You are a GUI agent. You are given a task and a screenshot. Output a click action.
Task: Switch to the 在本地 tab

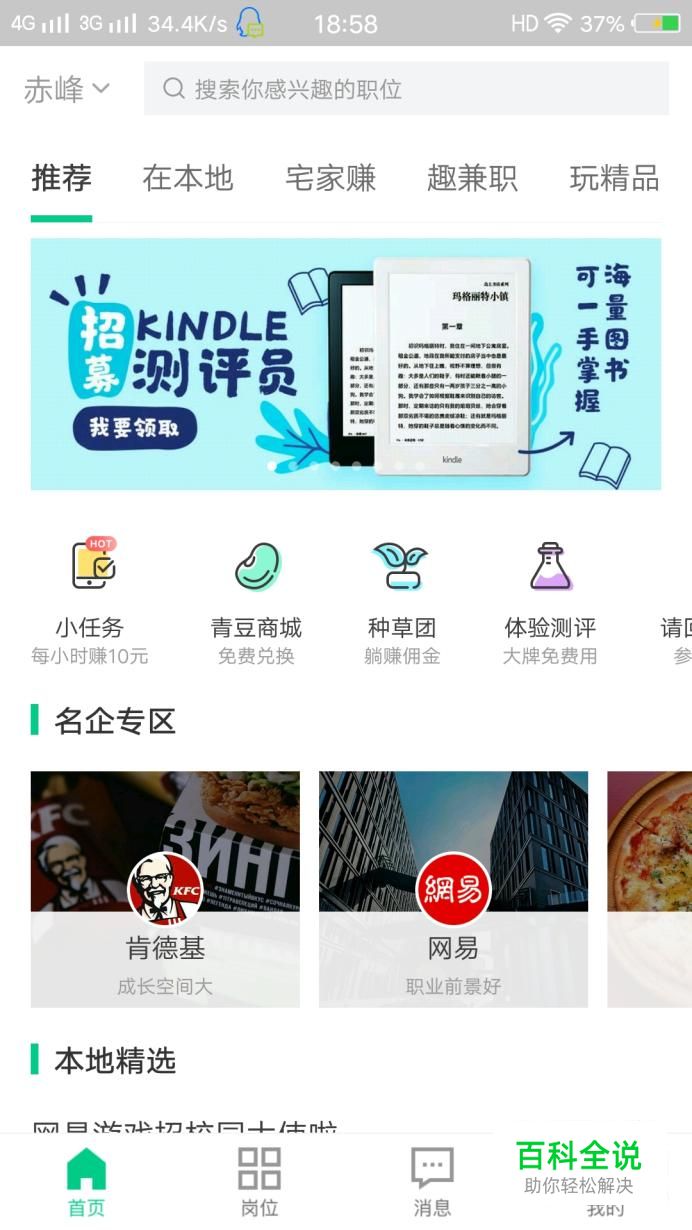coord(187,178)
